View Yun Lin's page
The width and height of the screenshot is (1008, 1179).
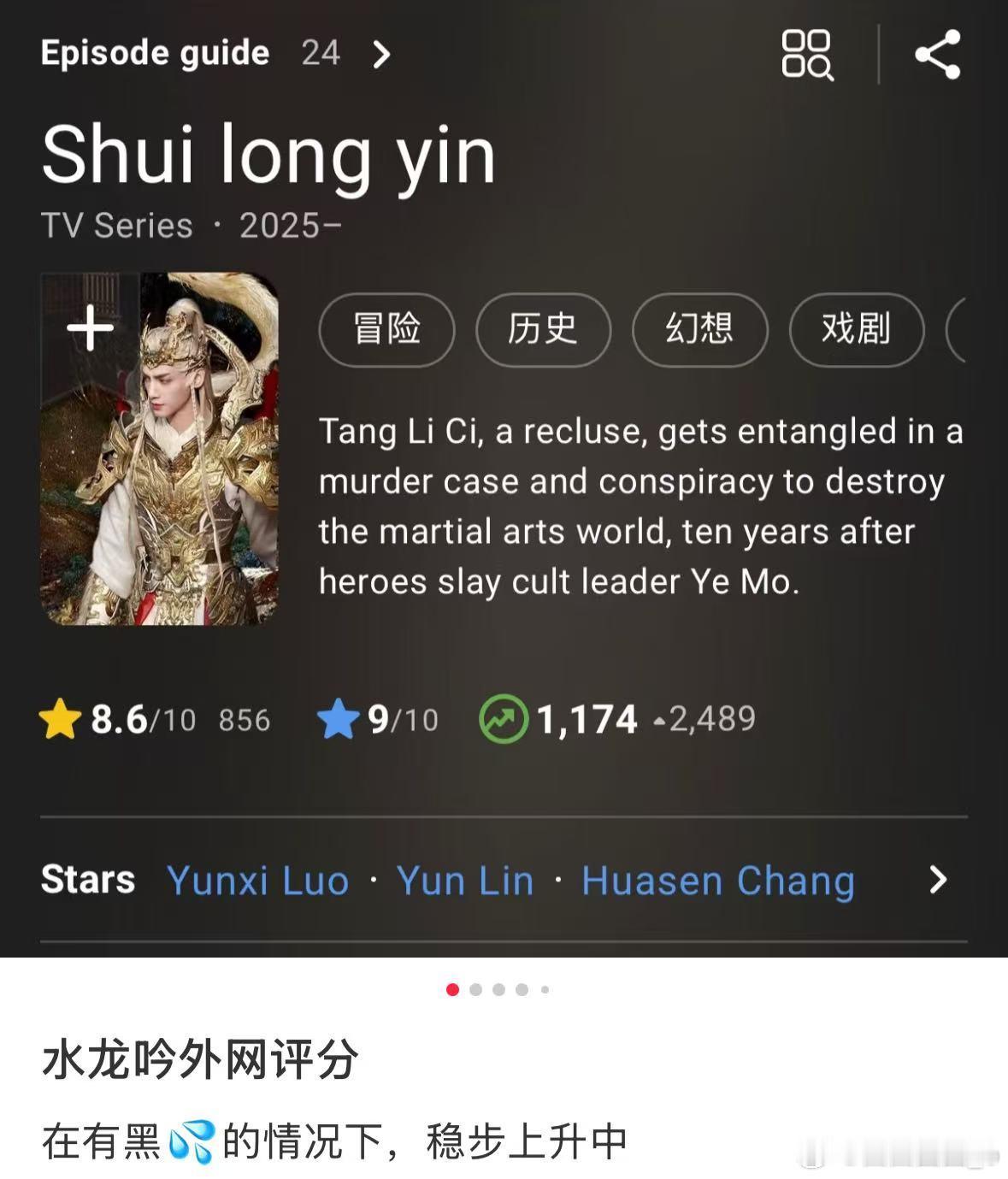coord(465,881)
